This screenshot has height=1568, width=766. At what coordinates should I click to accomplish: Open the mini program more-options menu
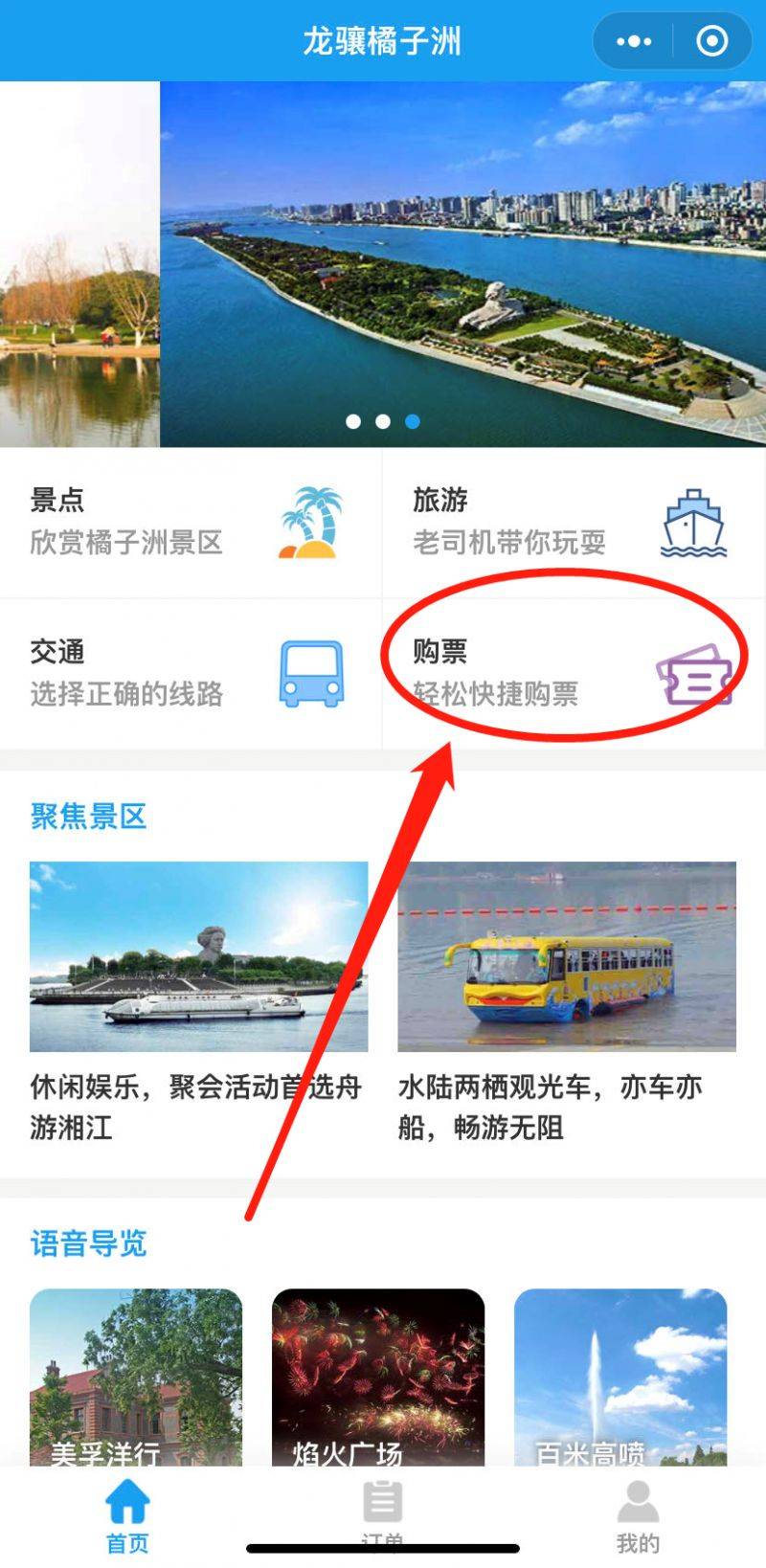tap(634, 41)
